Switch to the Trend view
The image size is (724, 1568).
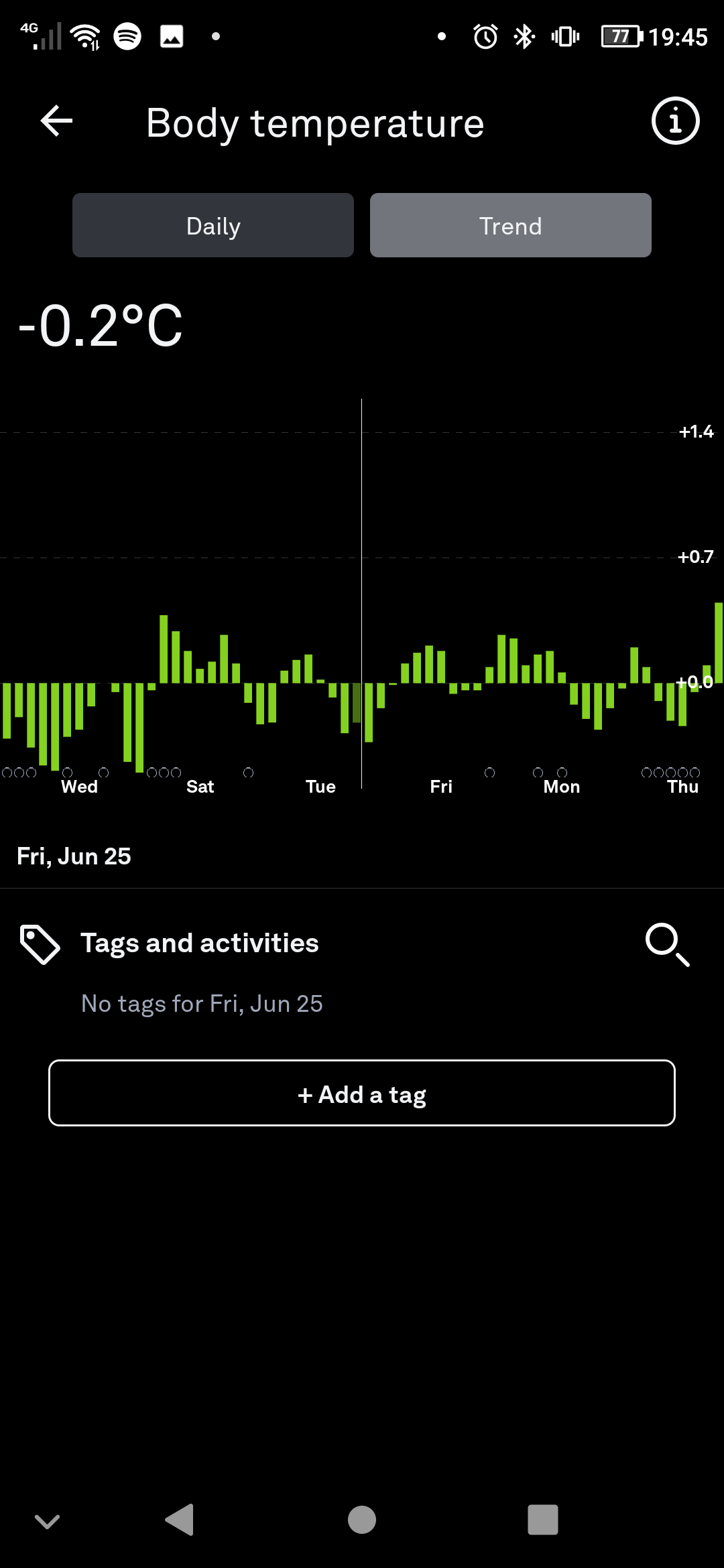click(510, 226)
